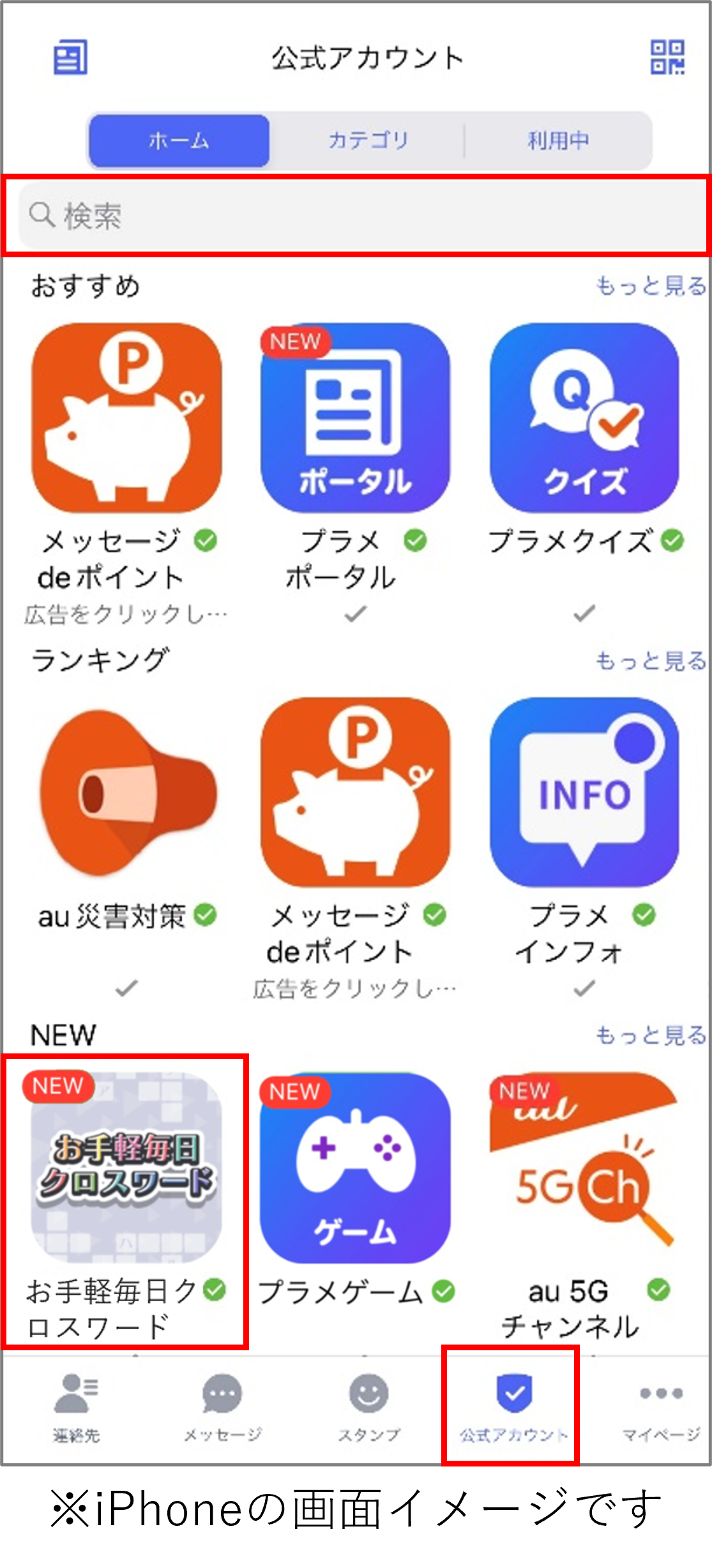712x1568 pixels.
Task: Open the プラメゲーム account
Action: [355, 1168]
